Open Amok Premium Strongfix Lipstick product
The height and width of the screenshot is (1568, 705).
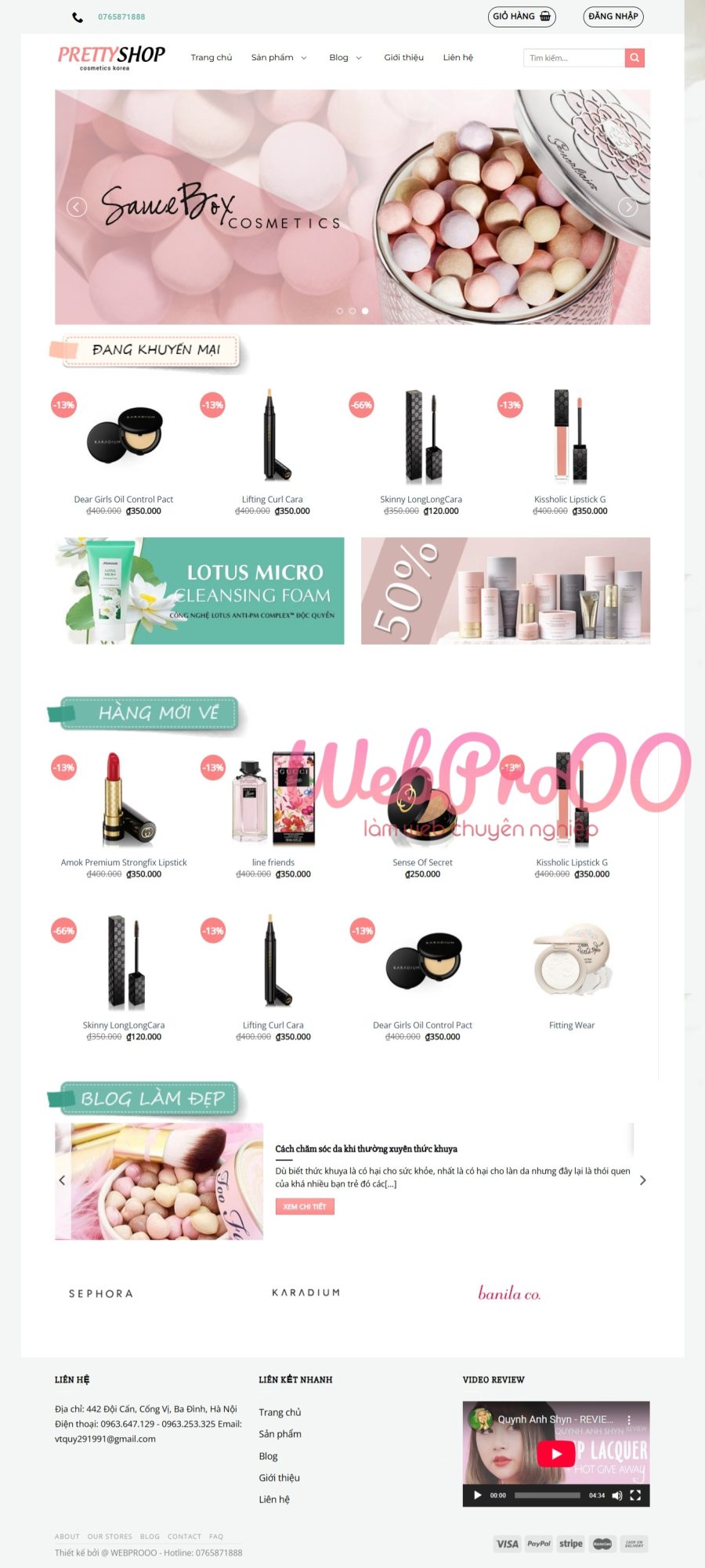[124, 862]
